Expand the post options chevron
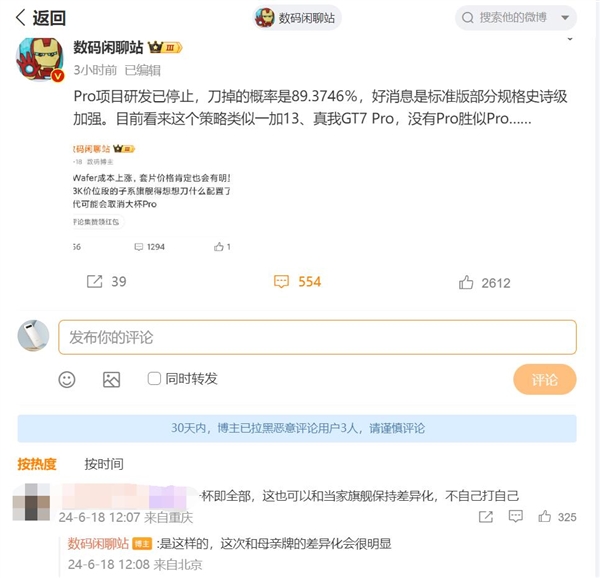This screenshot has width=600, height=578. [x=569, y=39]
